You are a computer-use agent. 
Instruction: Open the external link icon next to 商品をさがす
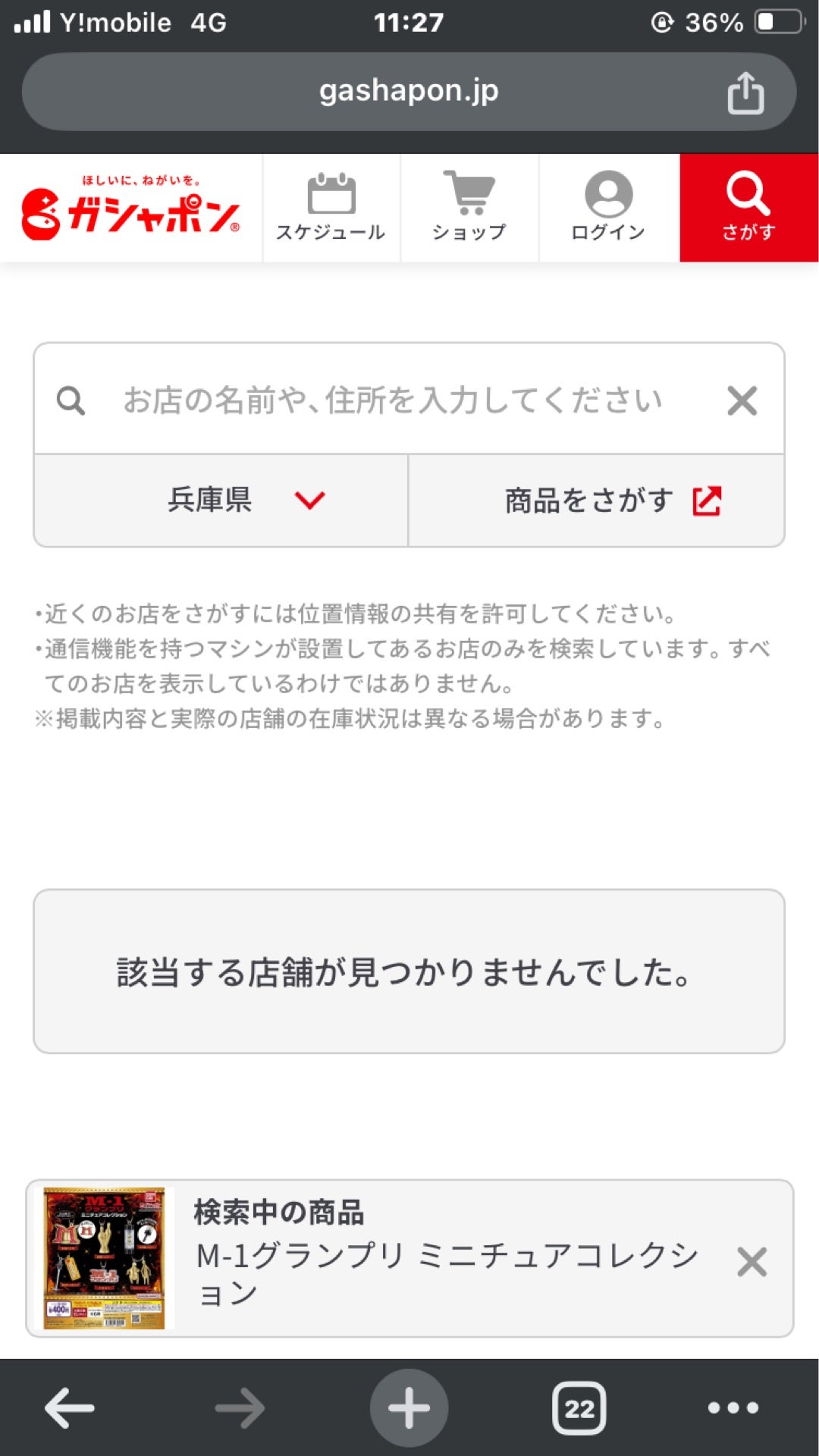click(x=708, y=500)
